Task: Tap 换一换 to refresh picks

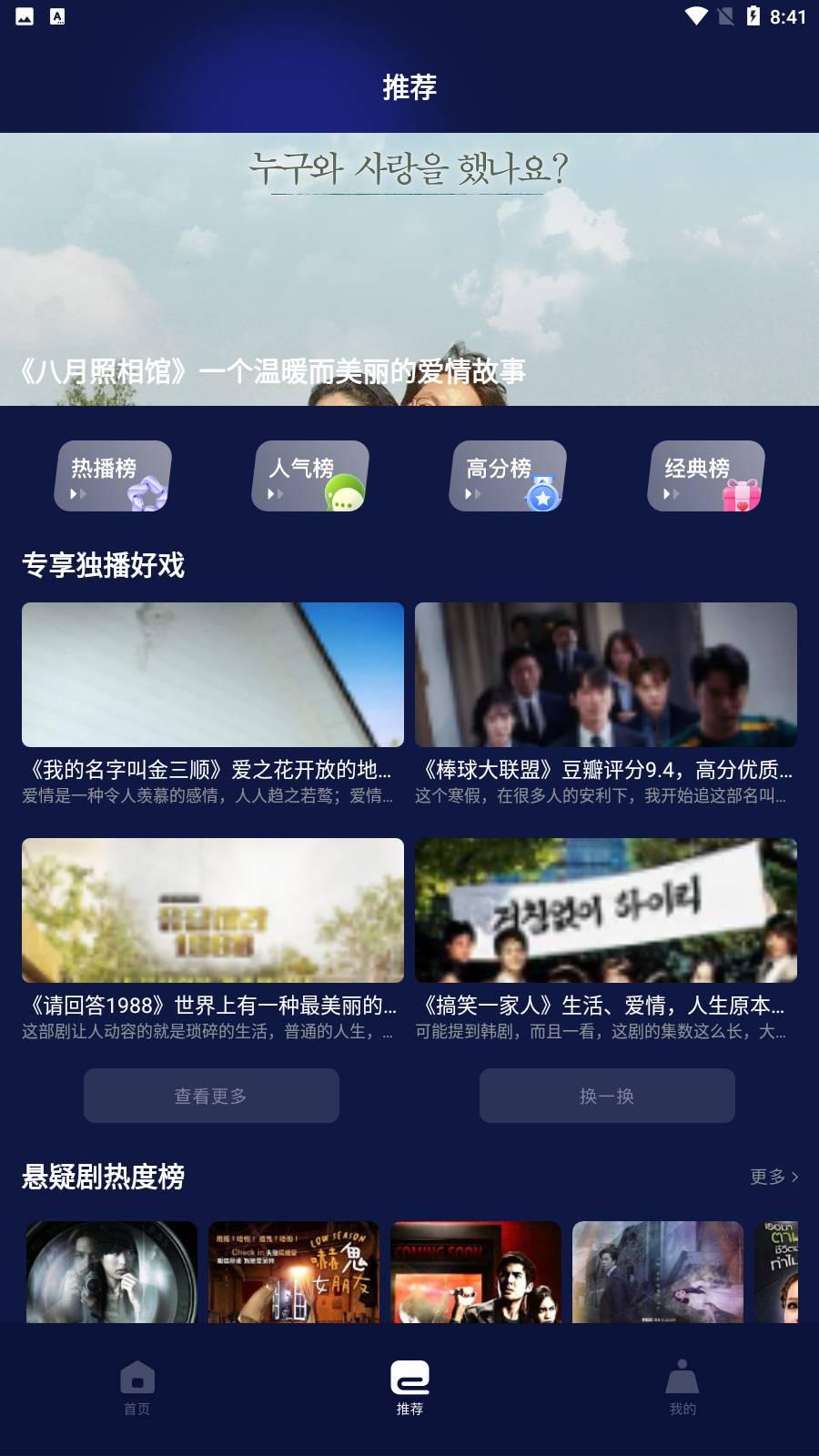Action: pos(607,1096)
